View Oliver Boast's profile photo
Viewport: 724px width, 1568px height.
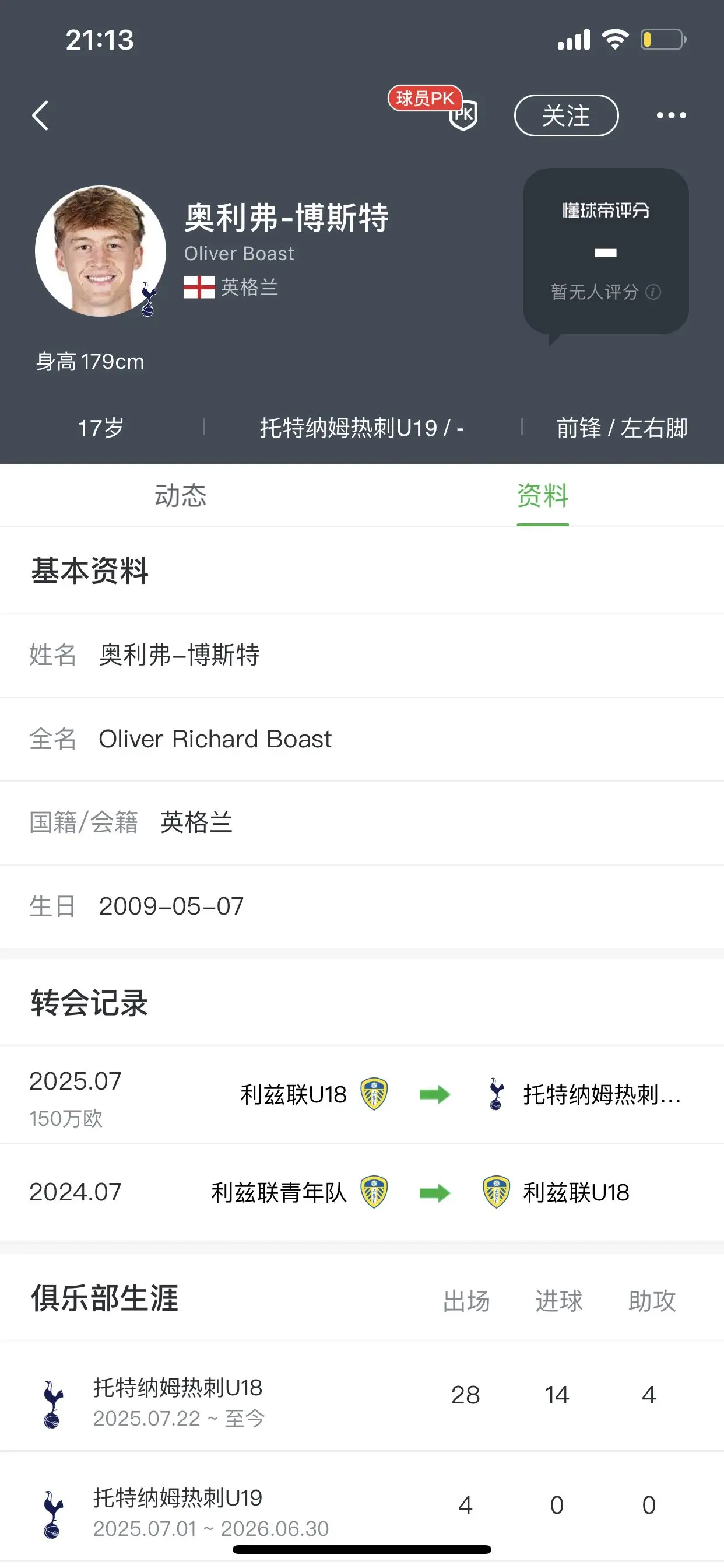point(100,251)
